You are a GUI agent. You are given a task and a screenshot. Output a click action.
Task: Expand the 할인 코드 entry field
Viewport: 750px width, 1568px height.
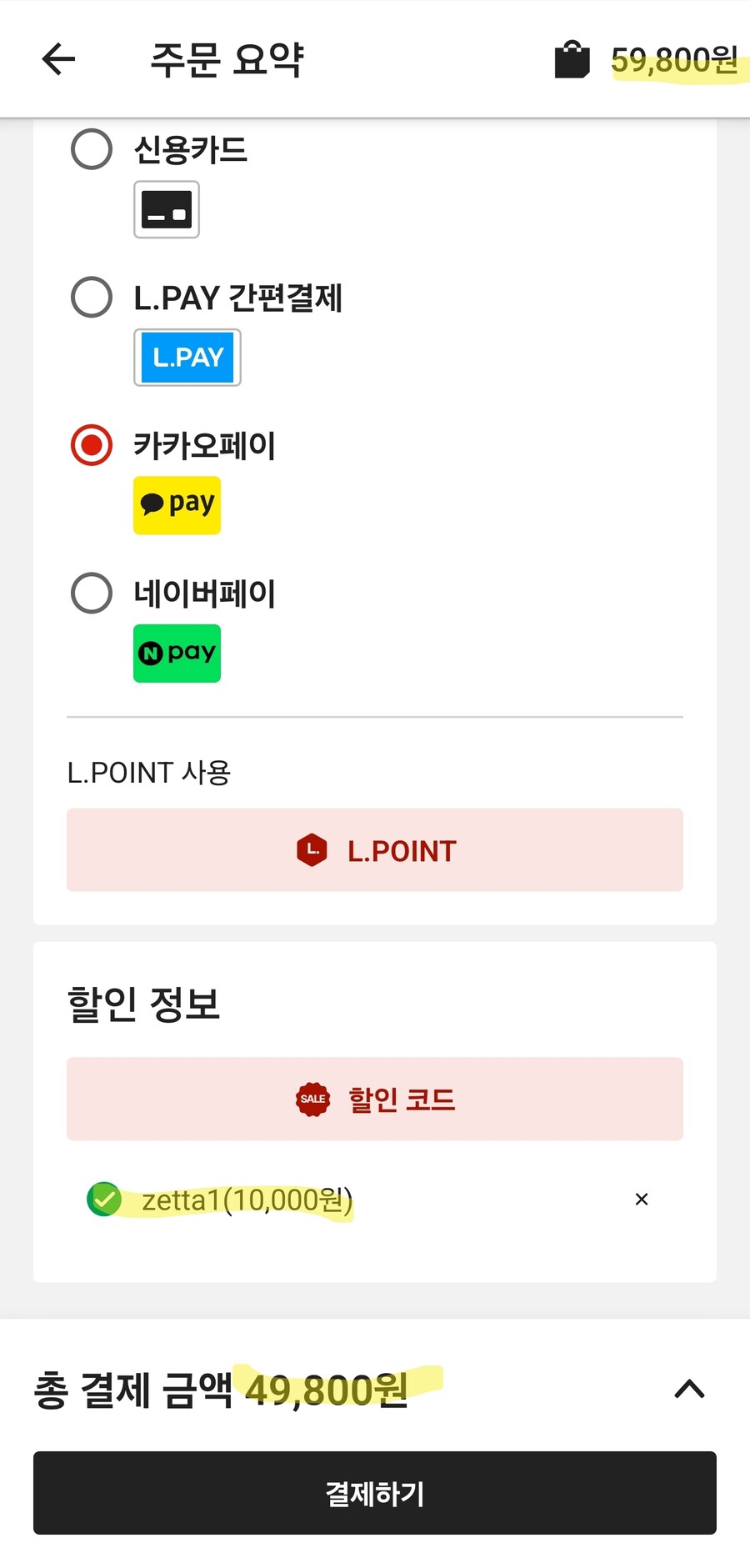click(x=374, y=1099)
